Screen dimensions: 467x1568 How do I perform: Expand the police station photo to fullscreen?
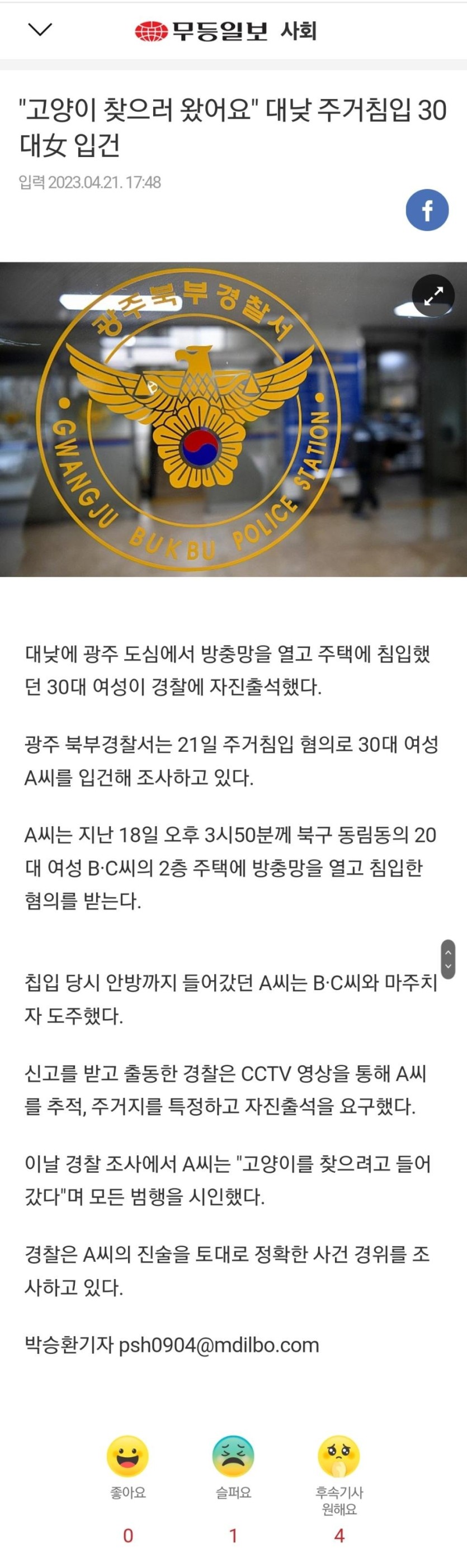(x=433, y=296)
